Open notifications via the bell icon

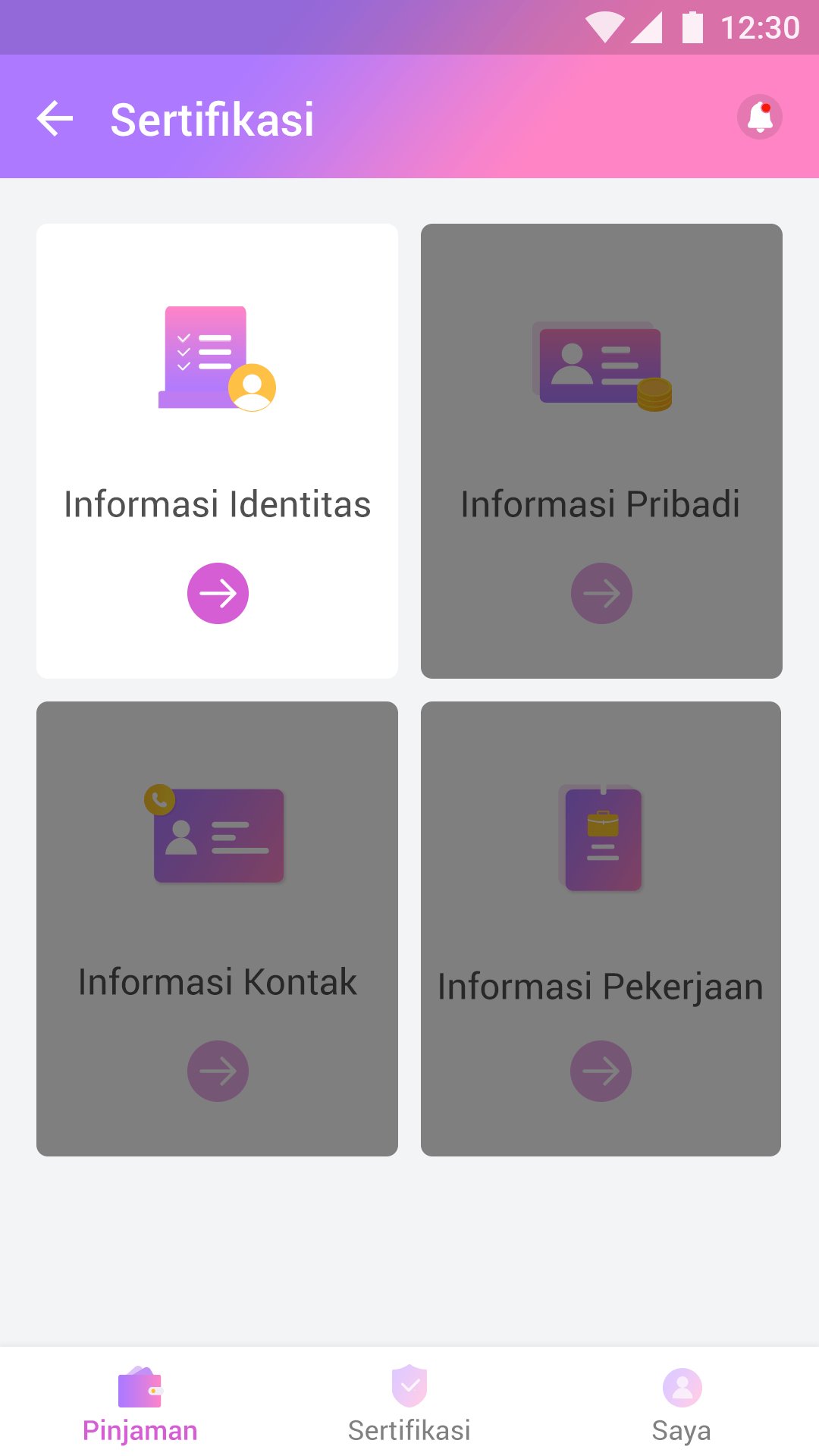click(761, 116)
